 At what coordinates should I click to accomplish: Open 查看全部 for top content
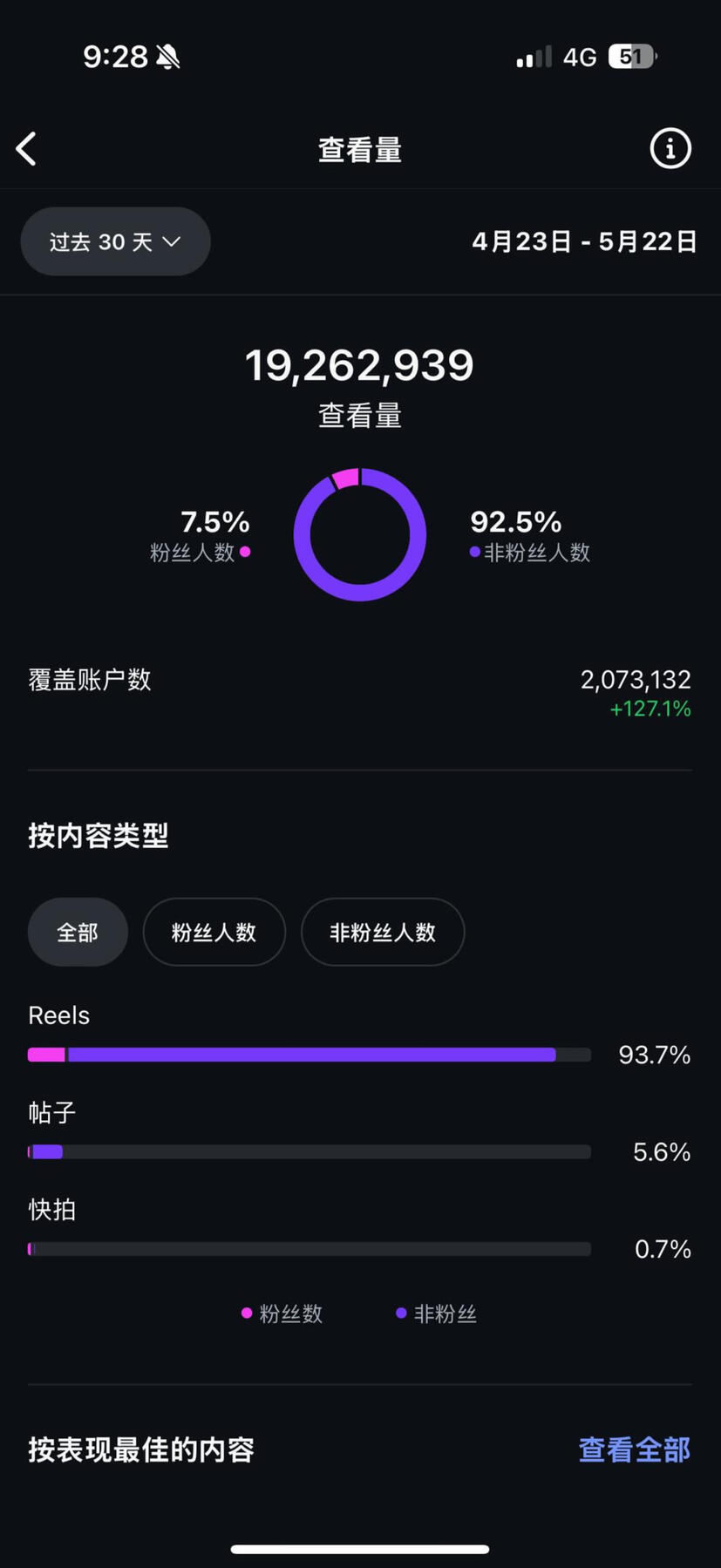634,1449
